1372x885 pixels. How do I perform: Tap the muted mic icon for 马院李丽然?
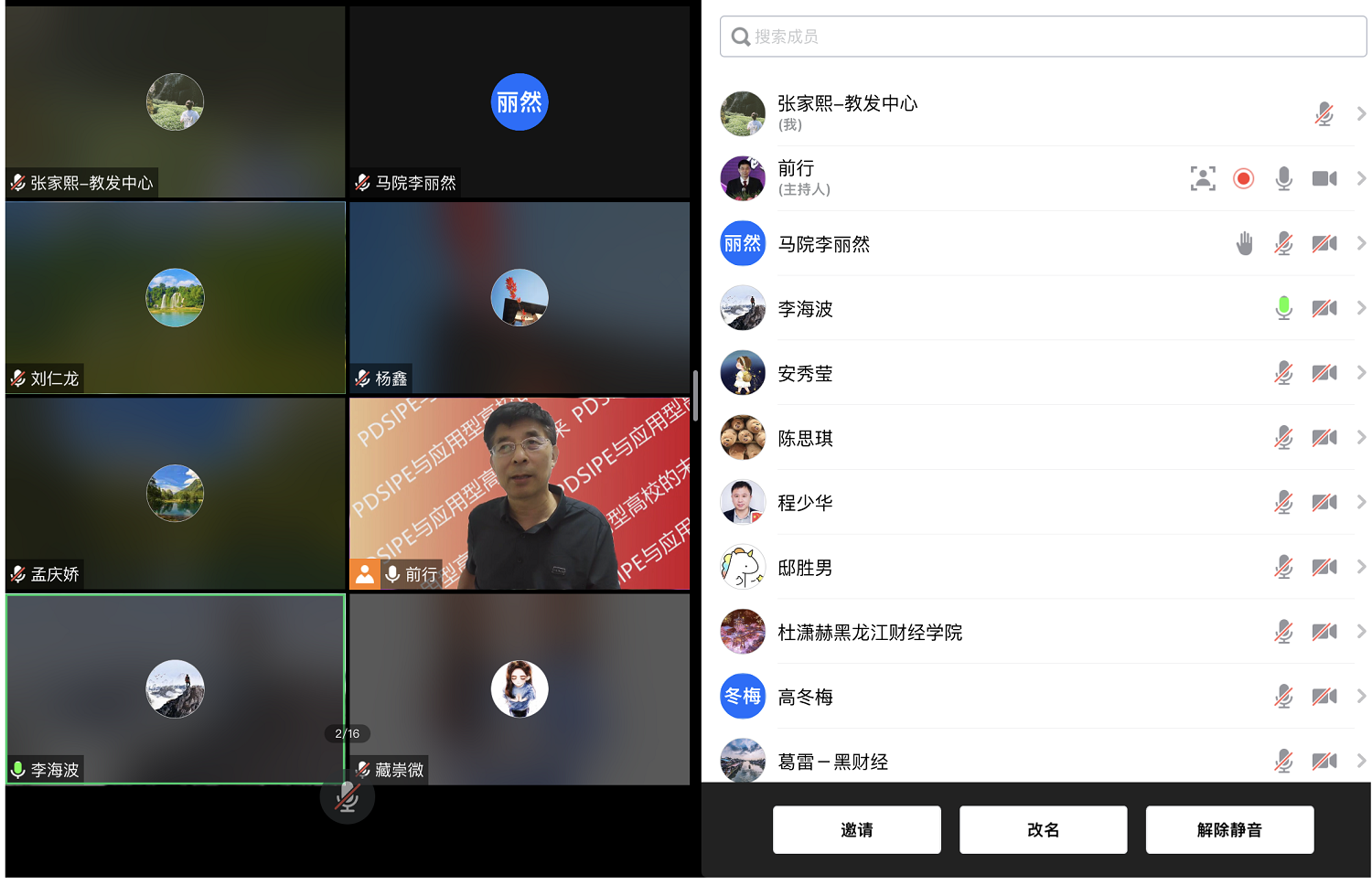pyautogui.click(x=1284, y=243)
